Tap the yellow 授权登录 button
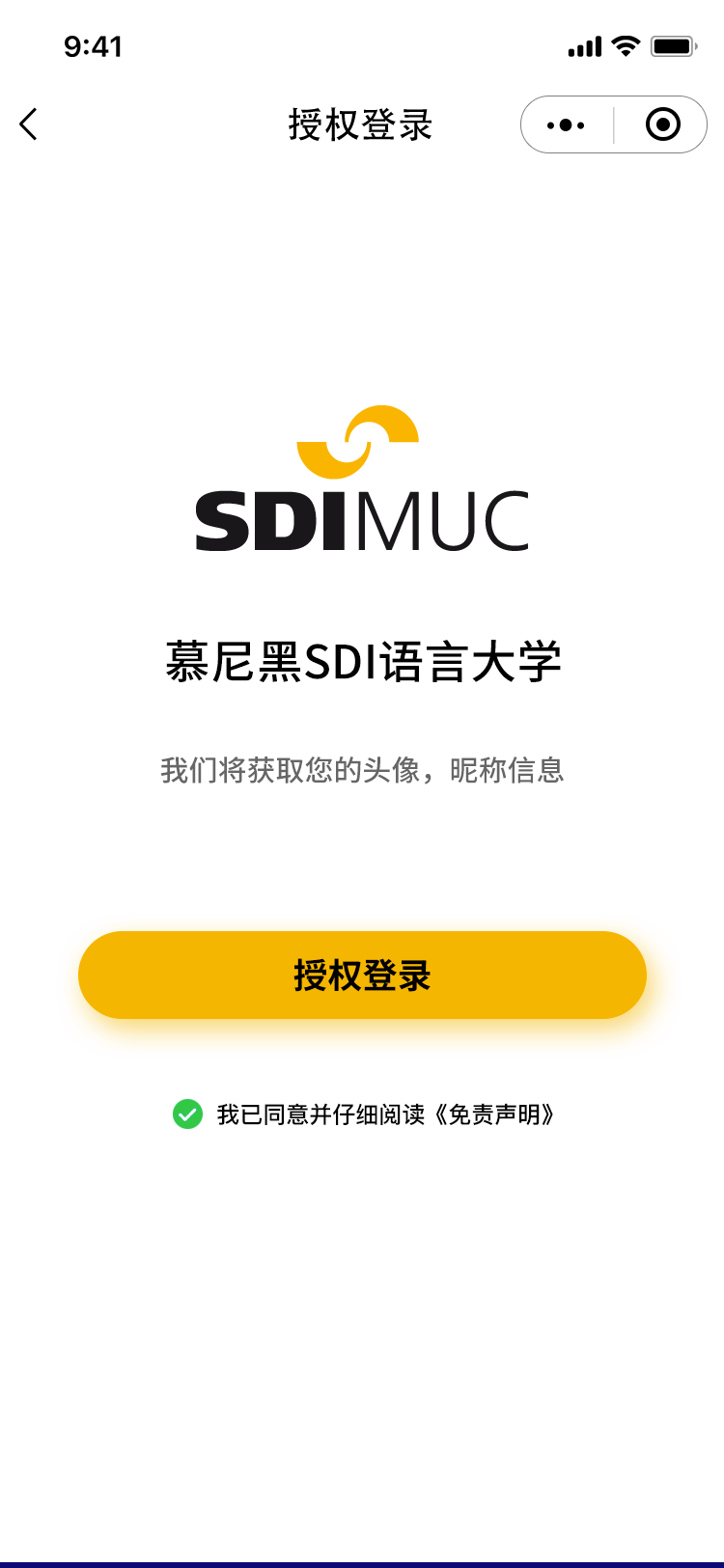Screen dimensions: 724x1568 coord(362,976)
